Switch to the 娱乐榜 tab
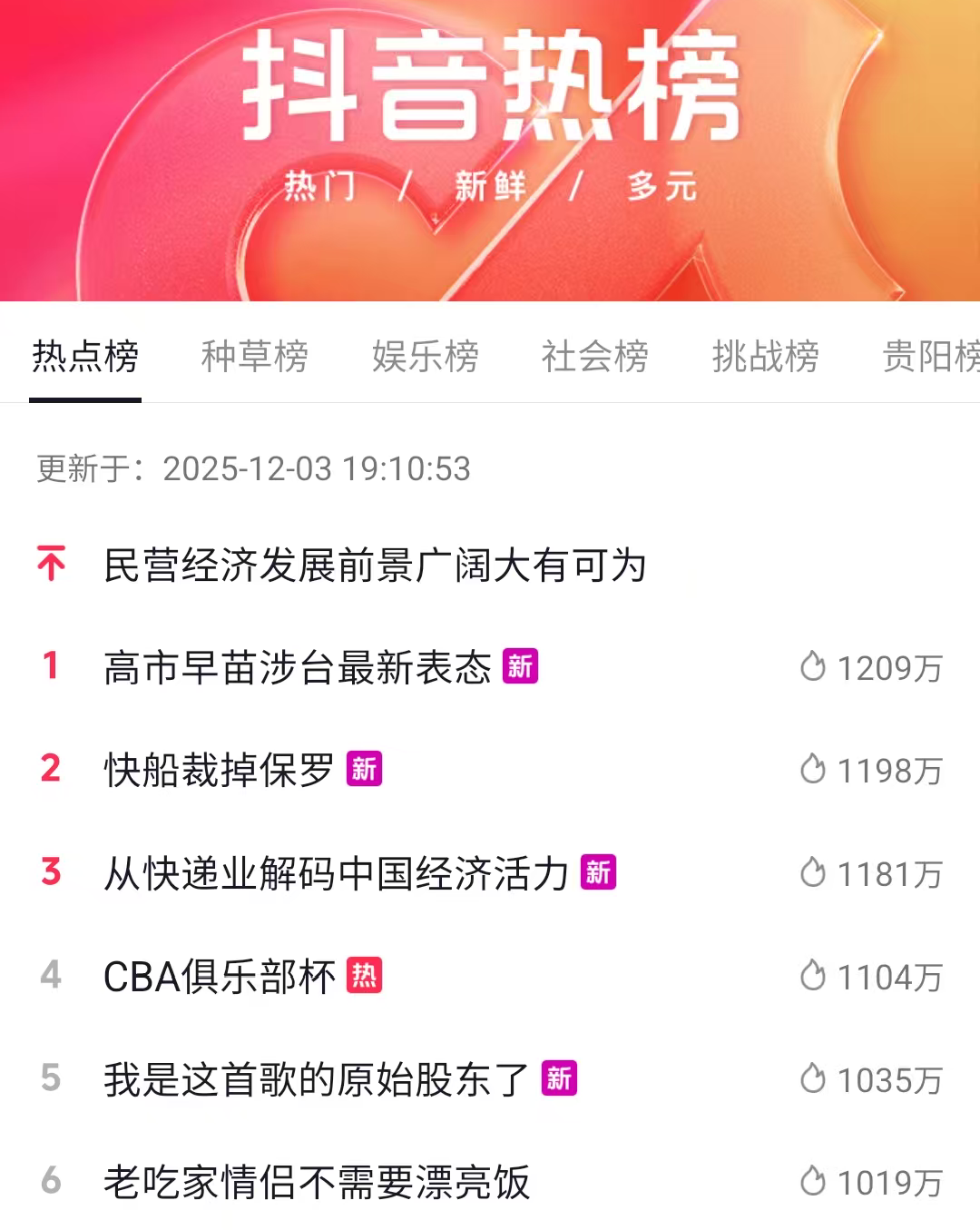Viewport: 980px width, 1230px height. tap(425, 356)
